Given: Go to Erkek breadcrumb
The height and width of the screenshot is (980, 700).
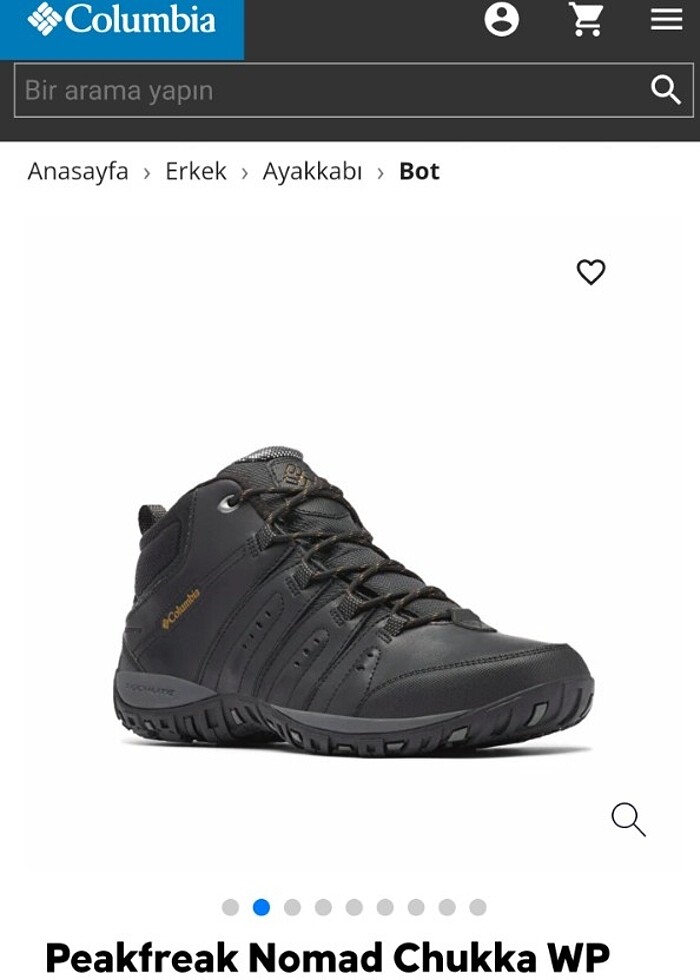Looking at the screenshot, I should coord(196,171).
